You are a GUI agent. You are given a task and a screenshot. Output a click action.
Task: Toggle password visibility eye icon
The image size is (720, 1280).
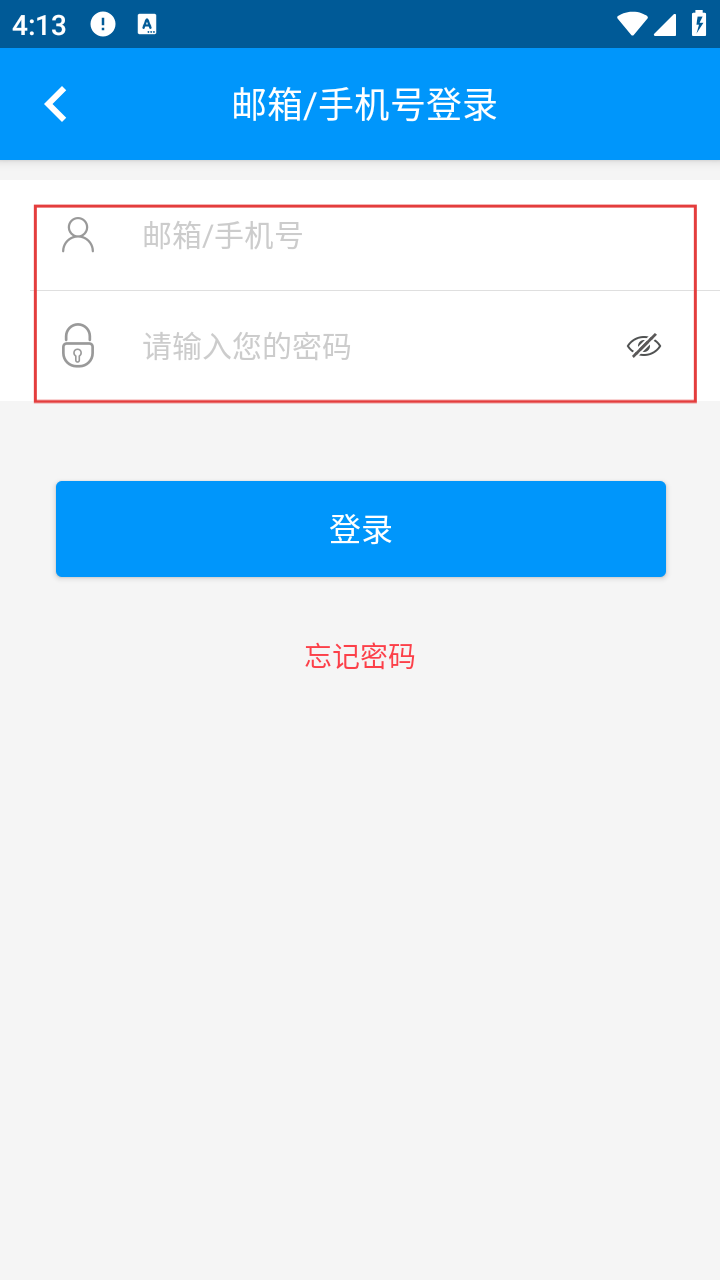pyautogui.click(x=644, y=346)
